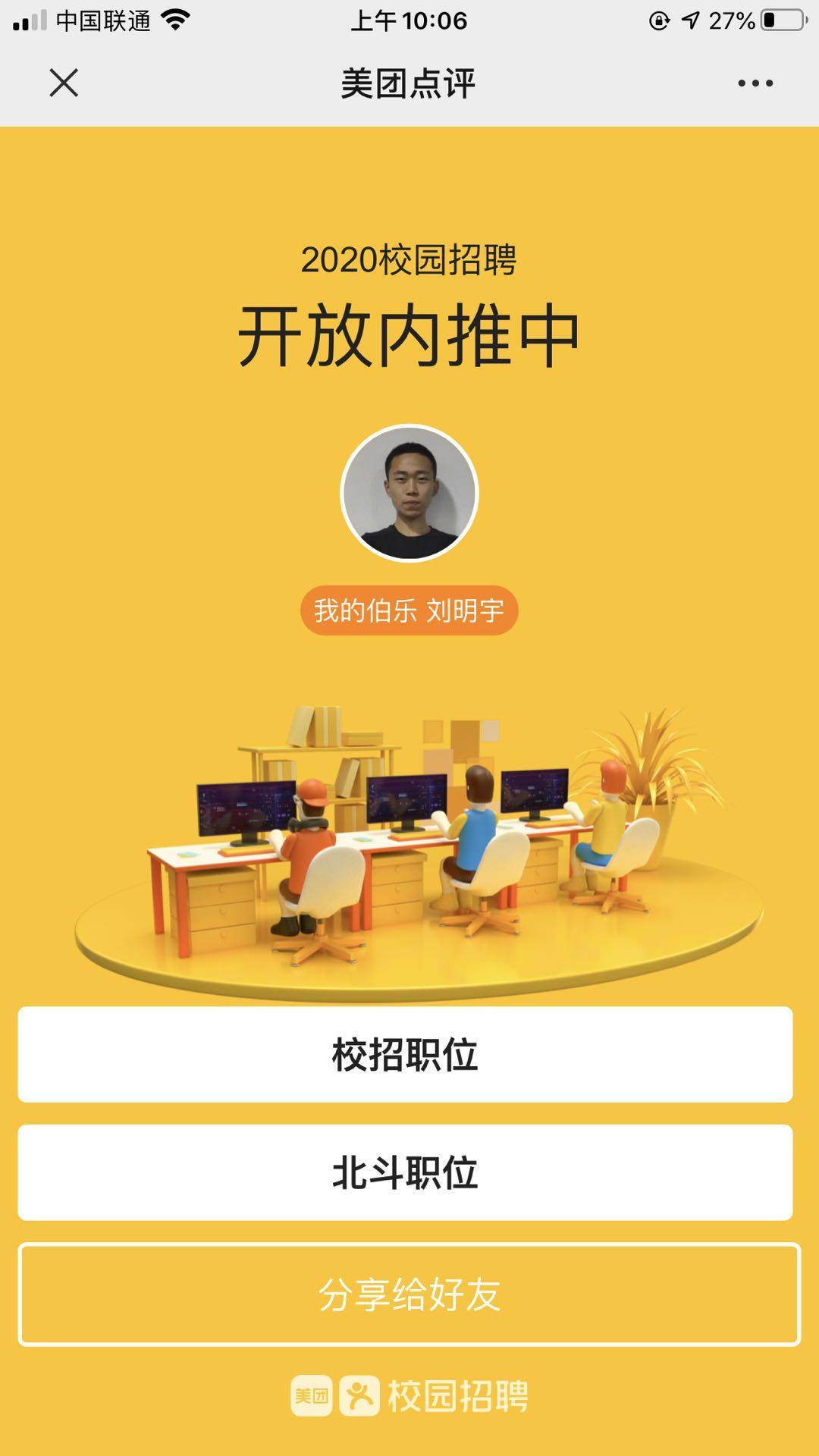Image resolution: width=819 pixels, height=1456 pixels.
Task: Tap 分享给好友 to share with friends
Action: [409, 1294]
